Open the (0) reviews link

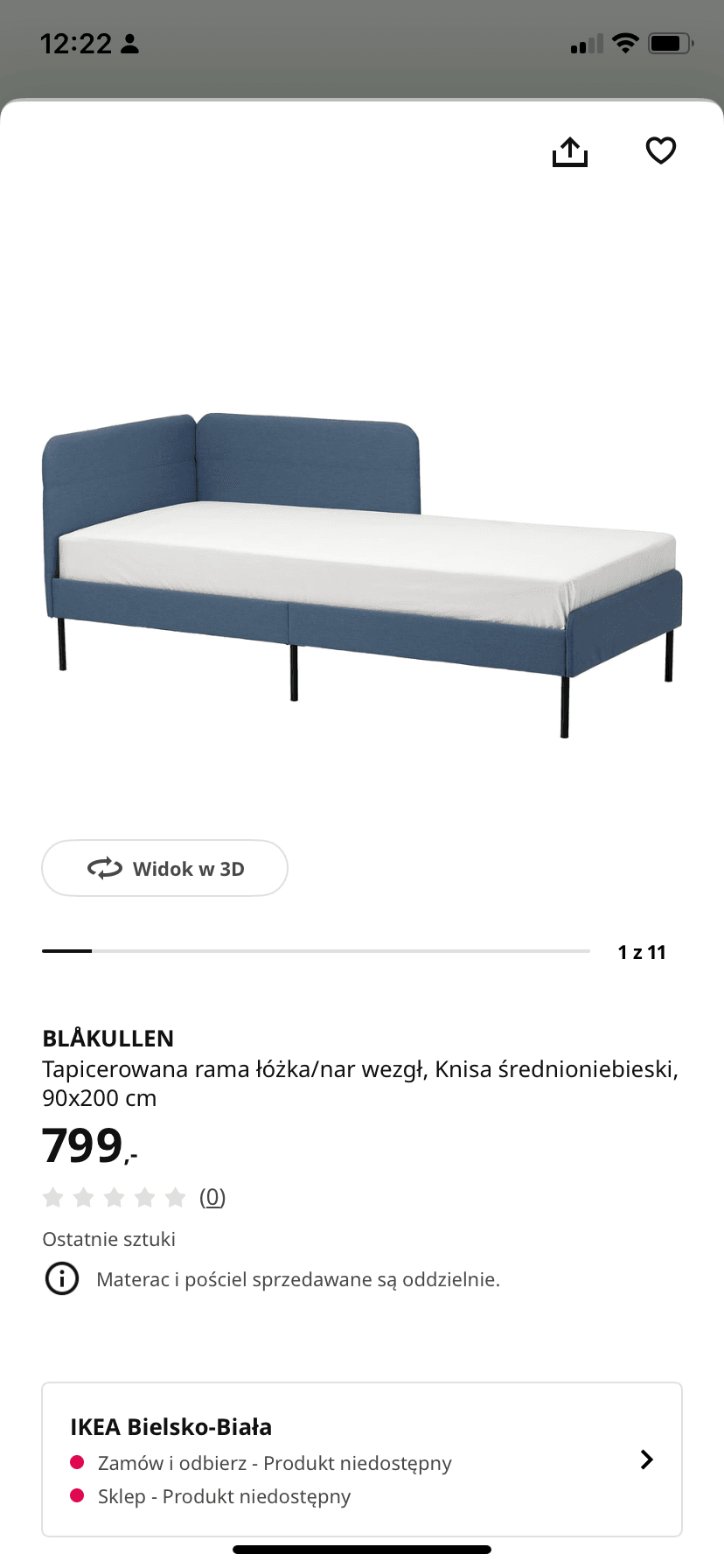[212, 1196]
